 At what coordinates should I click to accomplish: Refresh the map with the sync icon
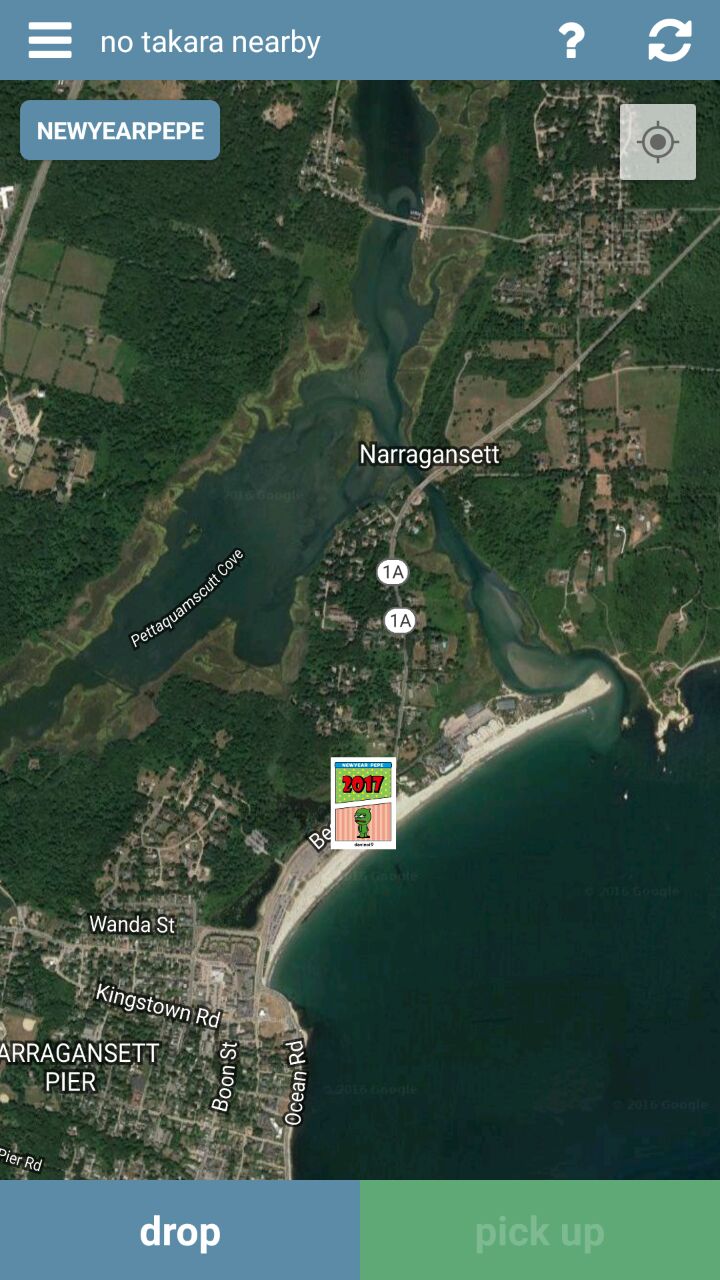coord(670,41)
